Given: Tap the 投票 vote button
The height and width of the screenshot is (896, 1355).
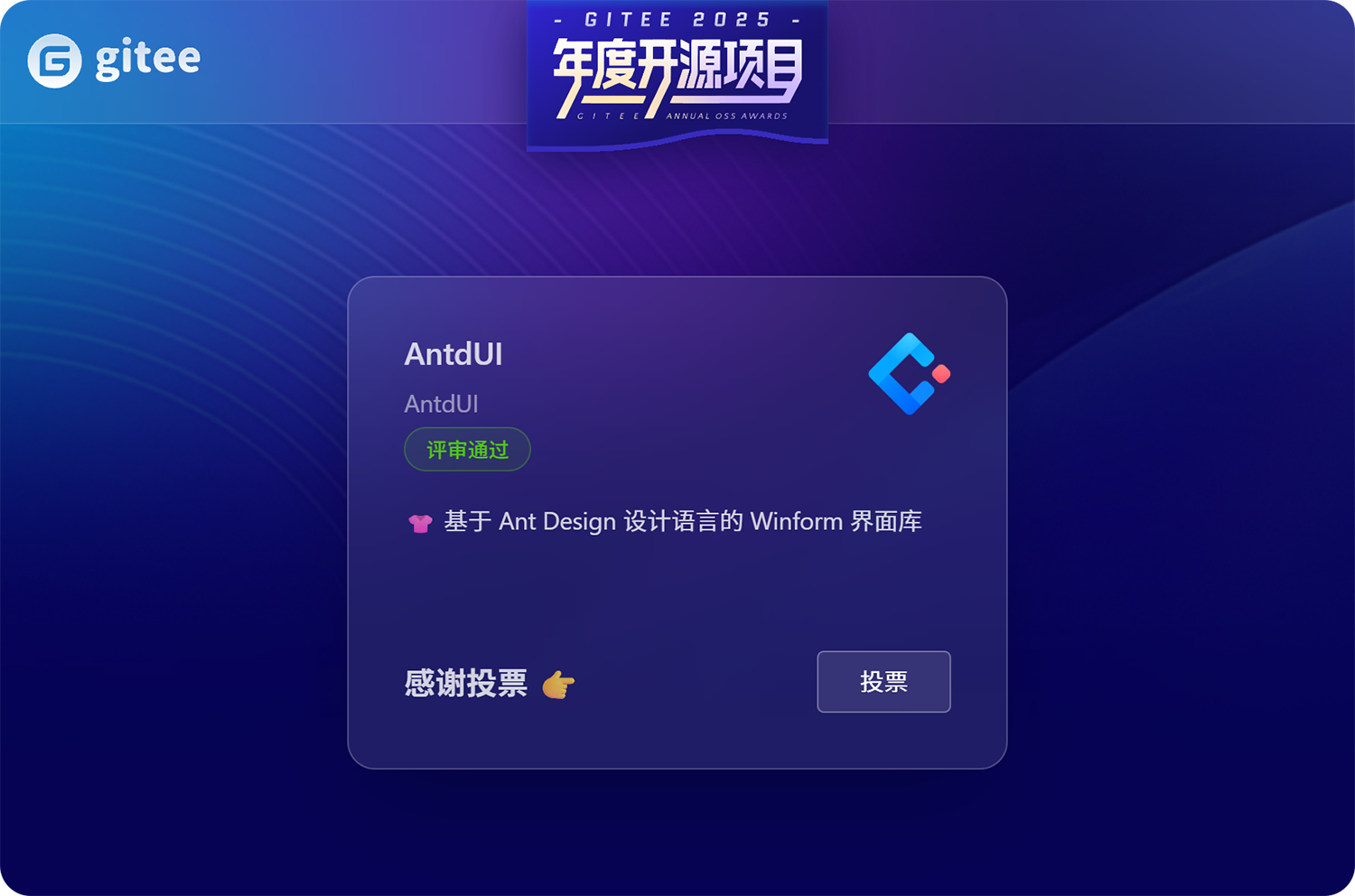Looking at the screenshot, I should 883,682.
